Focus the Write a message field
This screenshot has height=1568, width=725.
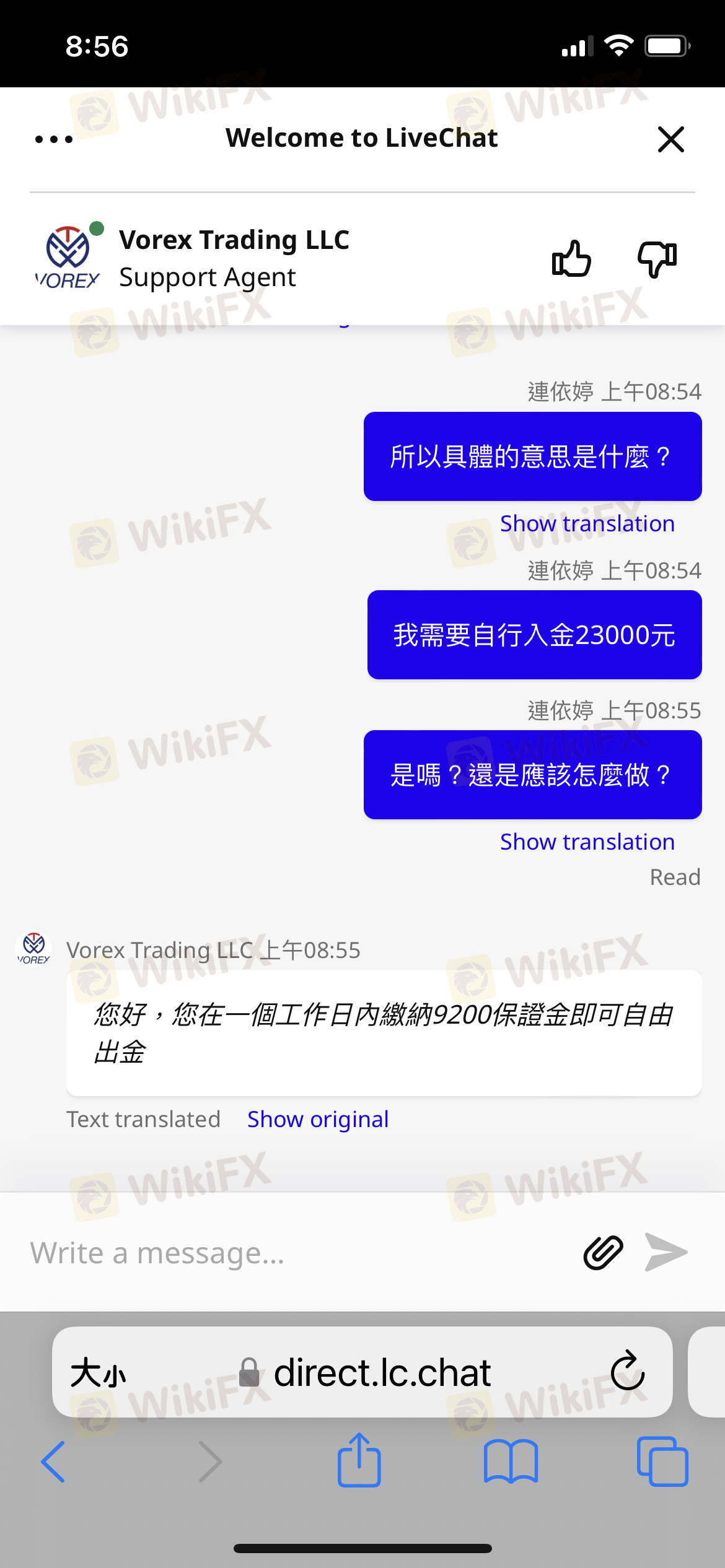(x=297, y=1253)
